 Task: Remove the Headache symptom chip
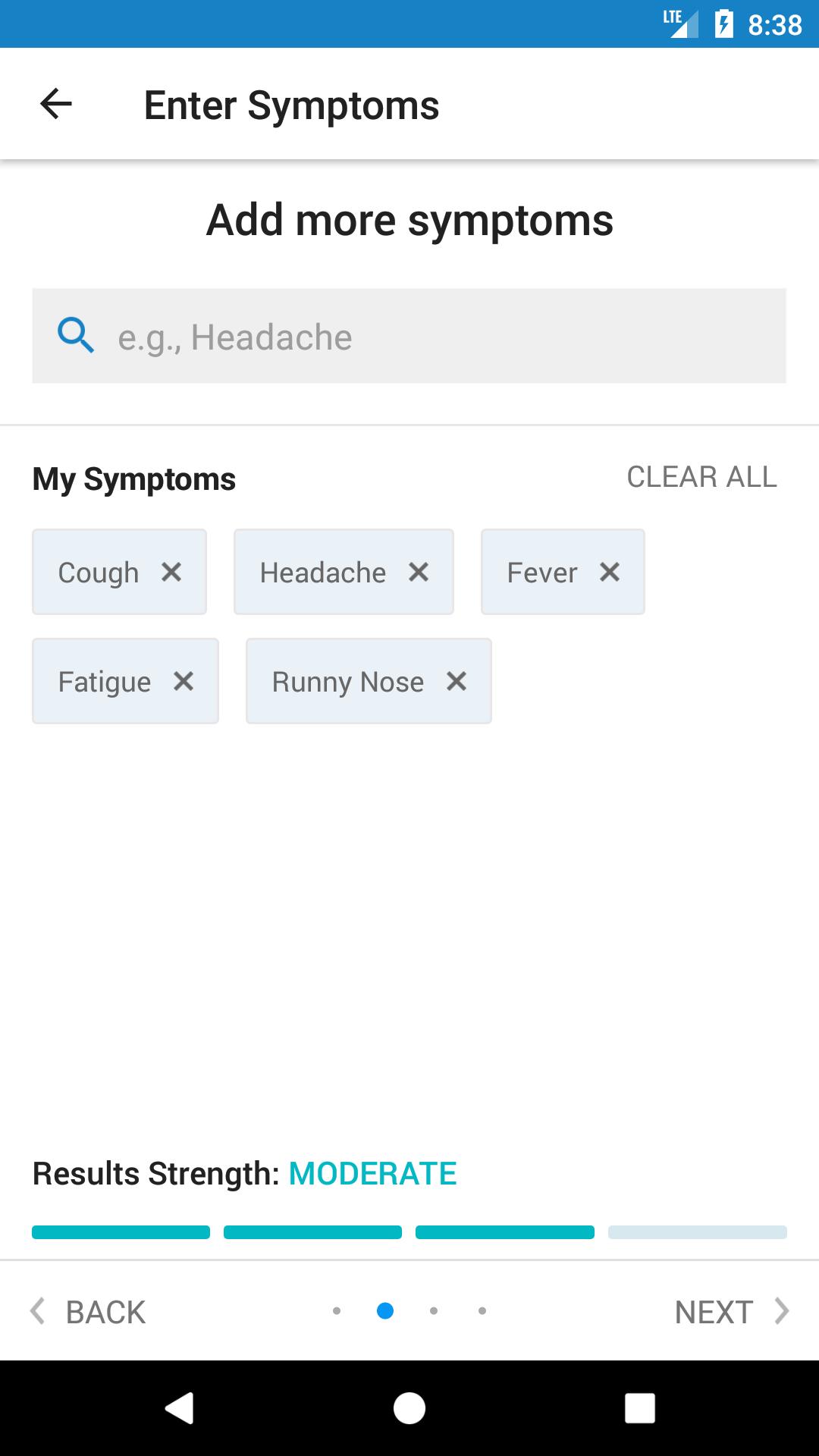419,572
